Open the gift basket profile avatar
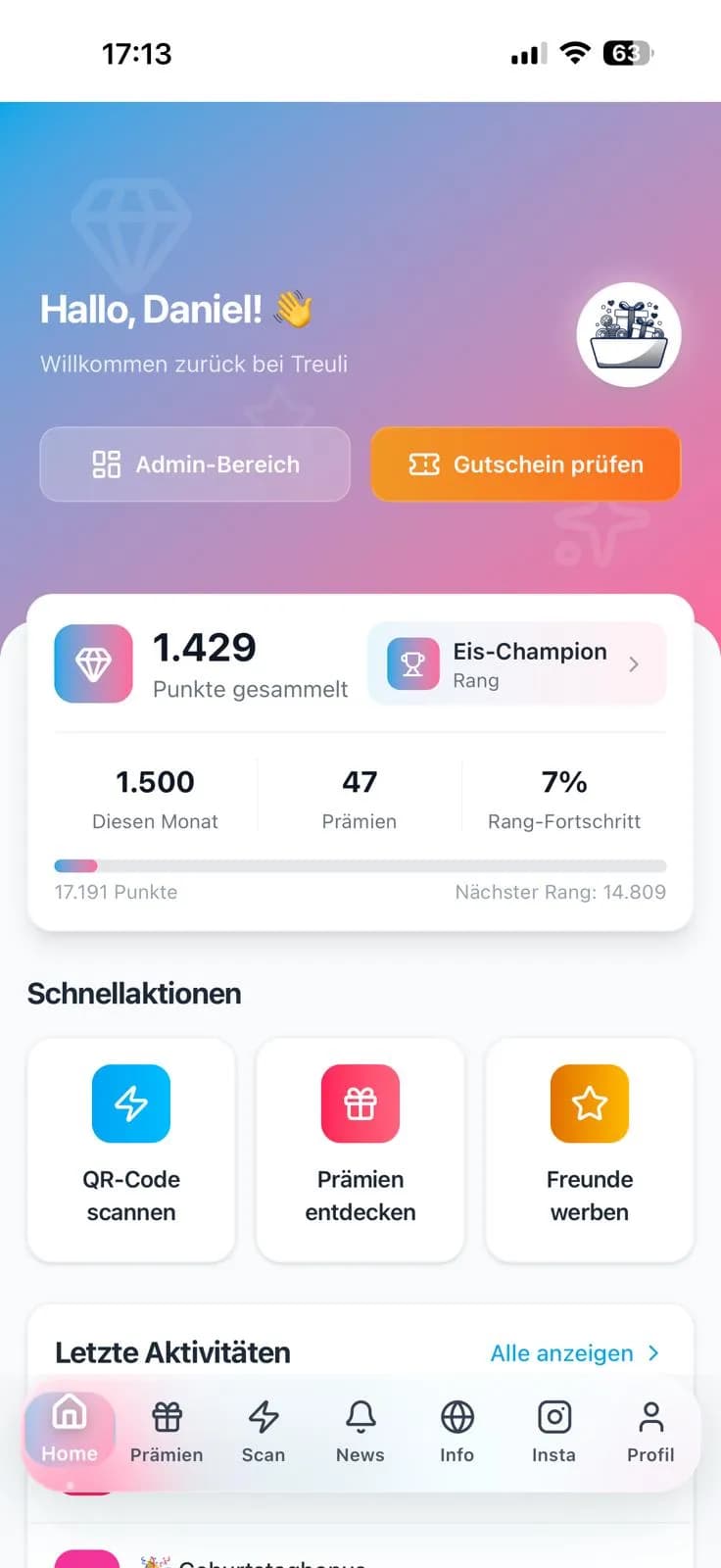This screenshot has width=721, height=1568. click(629, 334)
